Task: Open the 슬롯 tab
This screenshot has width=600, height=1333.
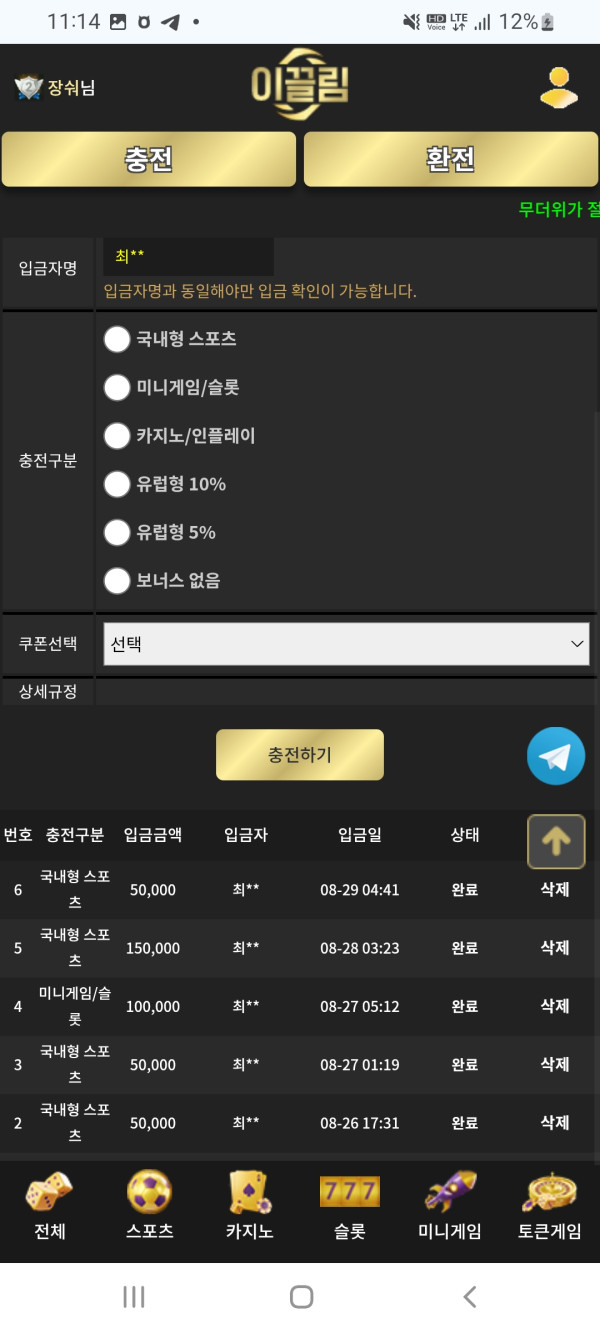Action: tap(349, 1206)
